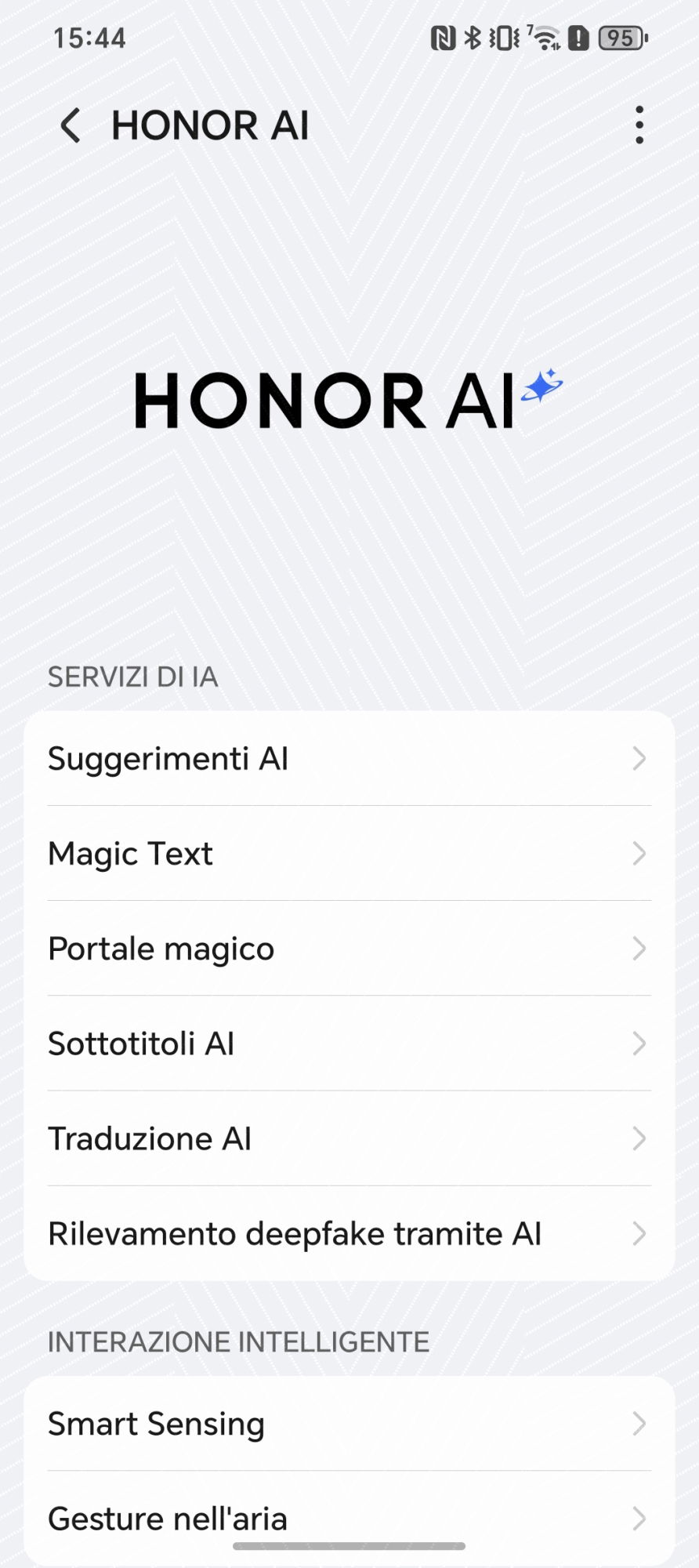This screenshot has width=699, height=1568.
Task: Tap the Sottotitoli AI row
Action: 349,1044
